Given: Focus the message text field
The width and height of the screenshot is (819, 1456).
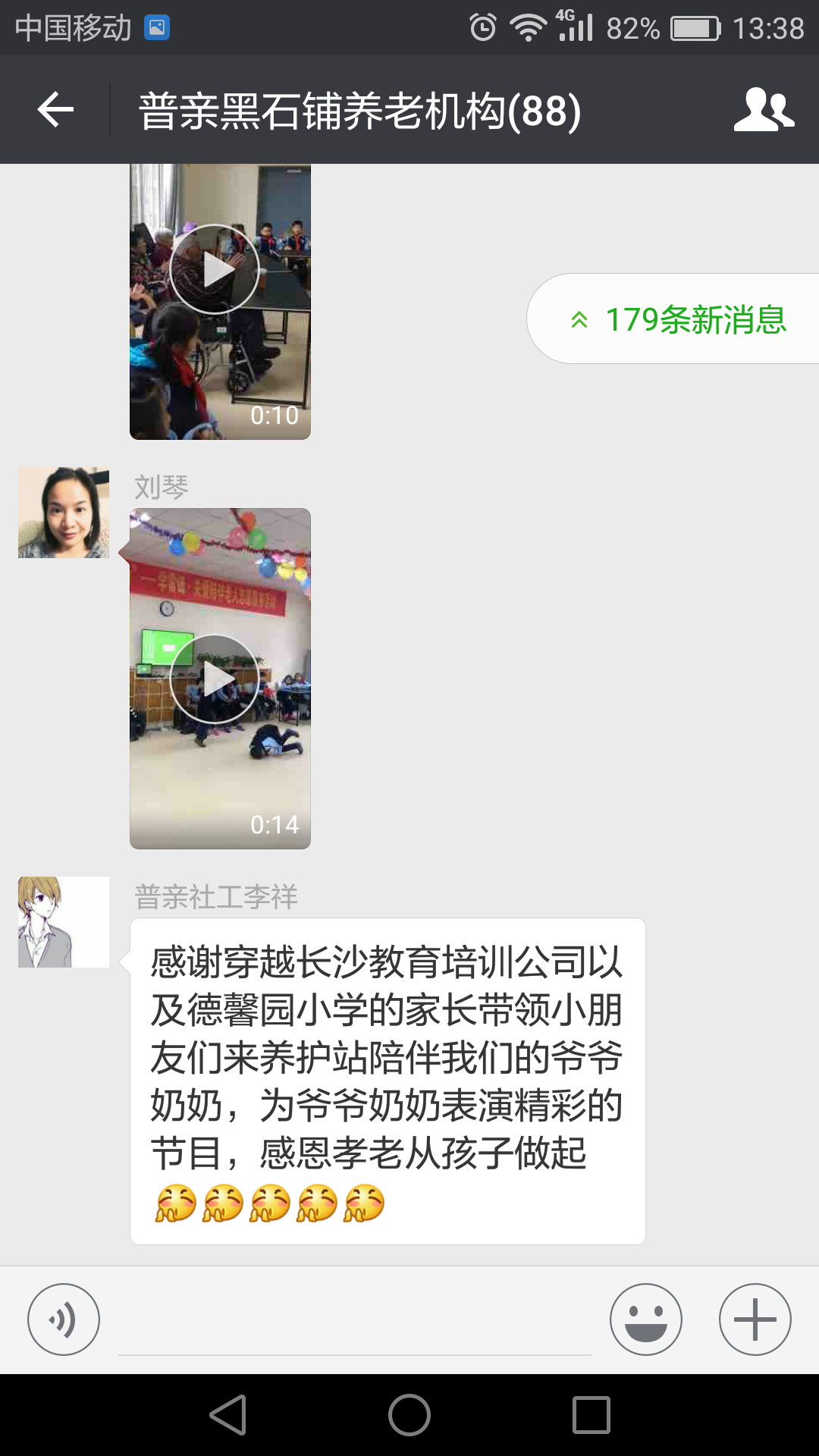Looking at the screenshot, I should pos(355,1321).
